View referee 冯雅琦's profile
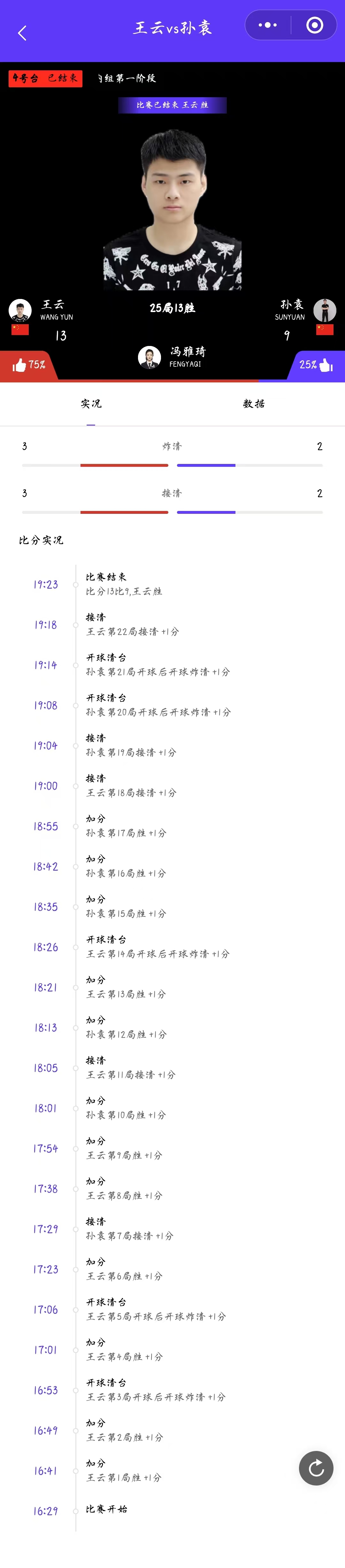The height and width of the screenshot is (1568, 345). tap(150, 357)
